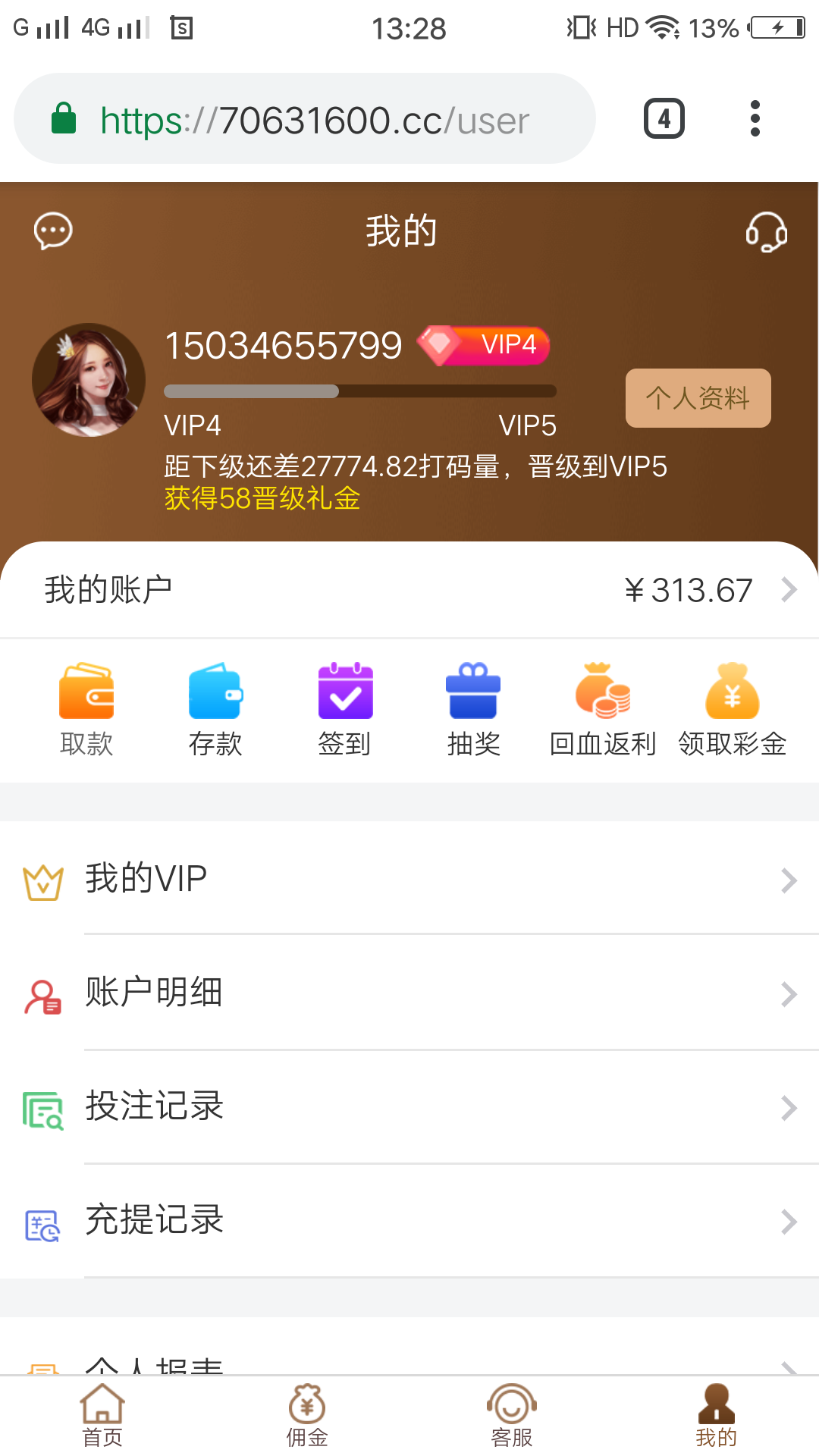Open 存款 deposit option

point(215,709)
